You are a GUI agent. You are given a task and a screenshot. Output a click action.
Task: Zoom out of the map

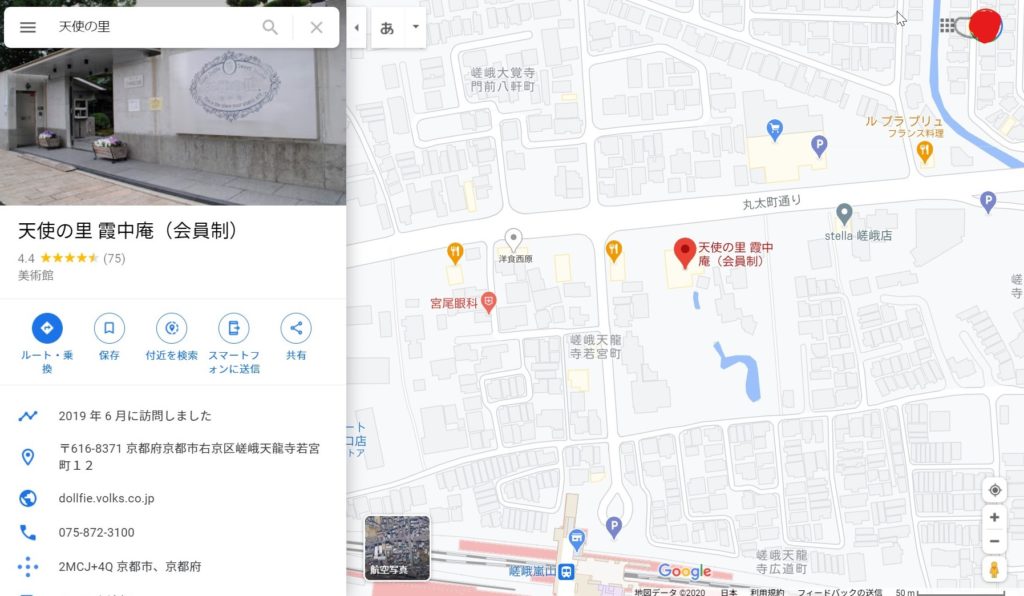click(994, 542)
